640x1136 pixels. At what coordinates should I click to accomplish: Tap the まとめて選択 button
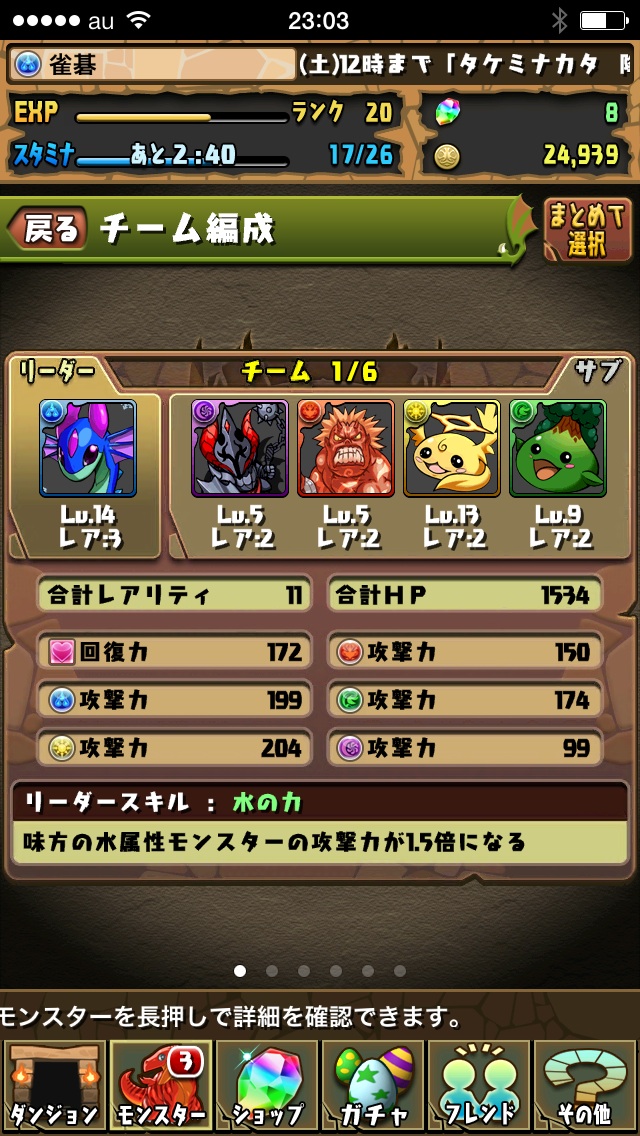[587, 229]
